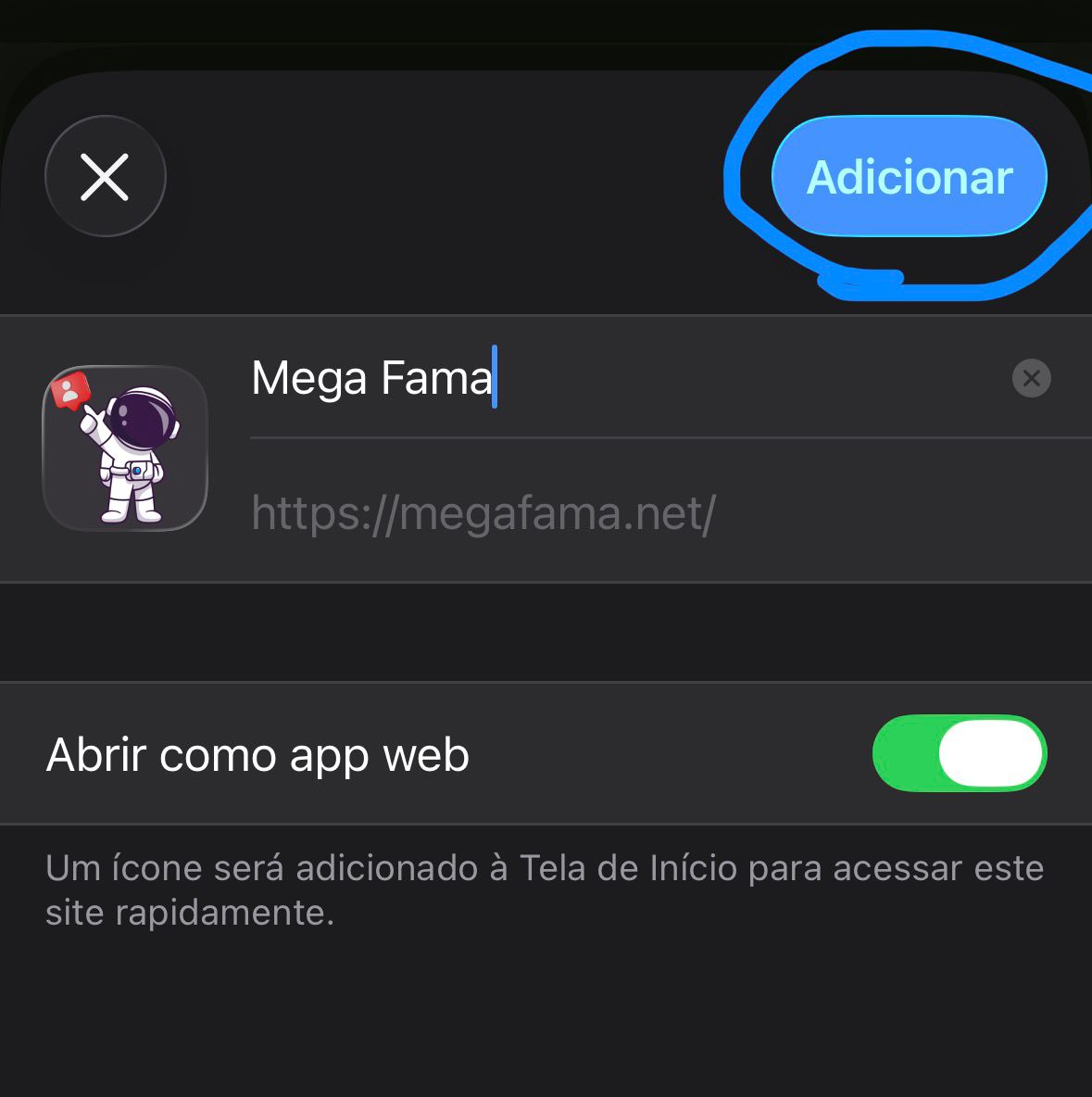Disable Abrir como app web toggle
This screenshot has width=1092, height=1097.
click(x=959, y=754)
